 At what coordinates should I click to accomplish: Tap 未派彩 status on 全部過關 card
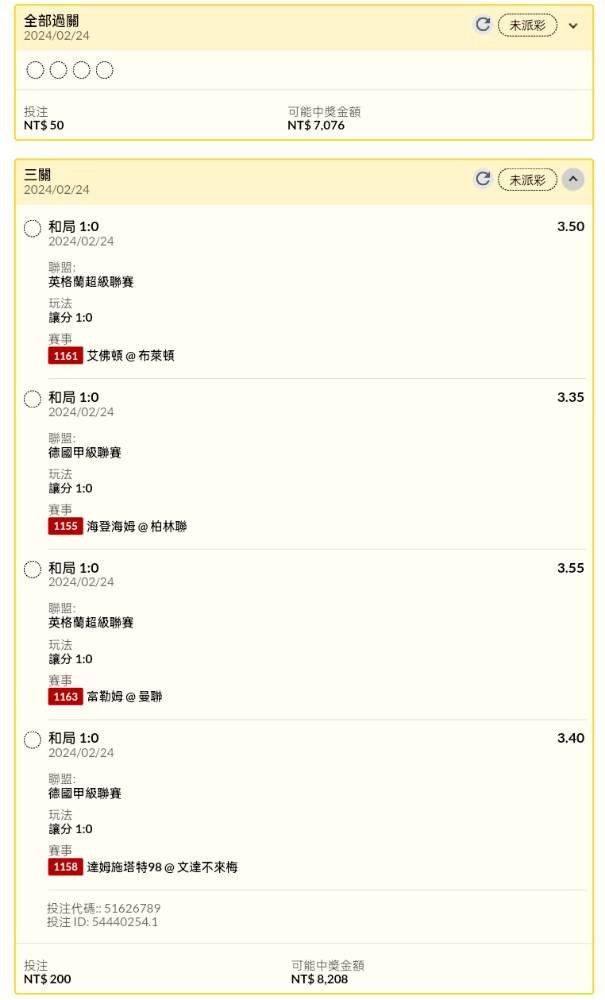[x=527, y=26]
